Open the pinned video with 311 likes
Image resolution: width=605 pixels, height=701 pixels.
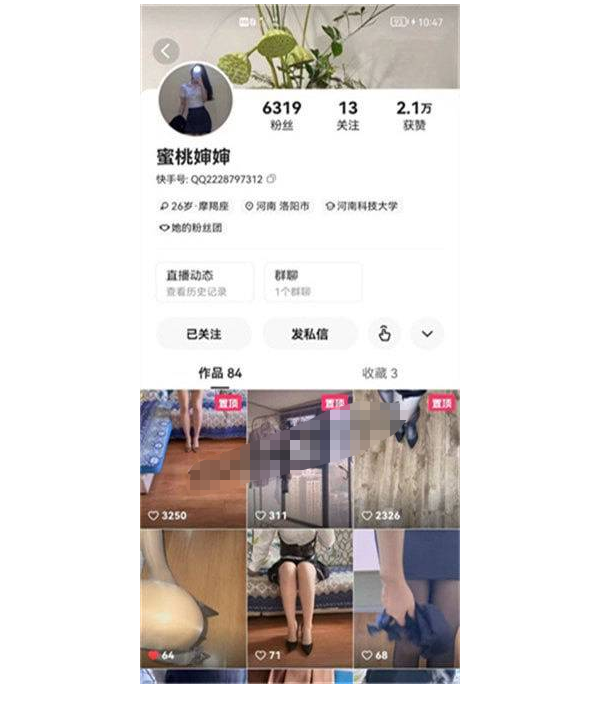click(x=300, y=460)
